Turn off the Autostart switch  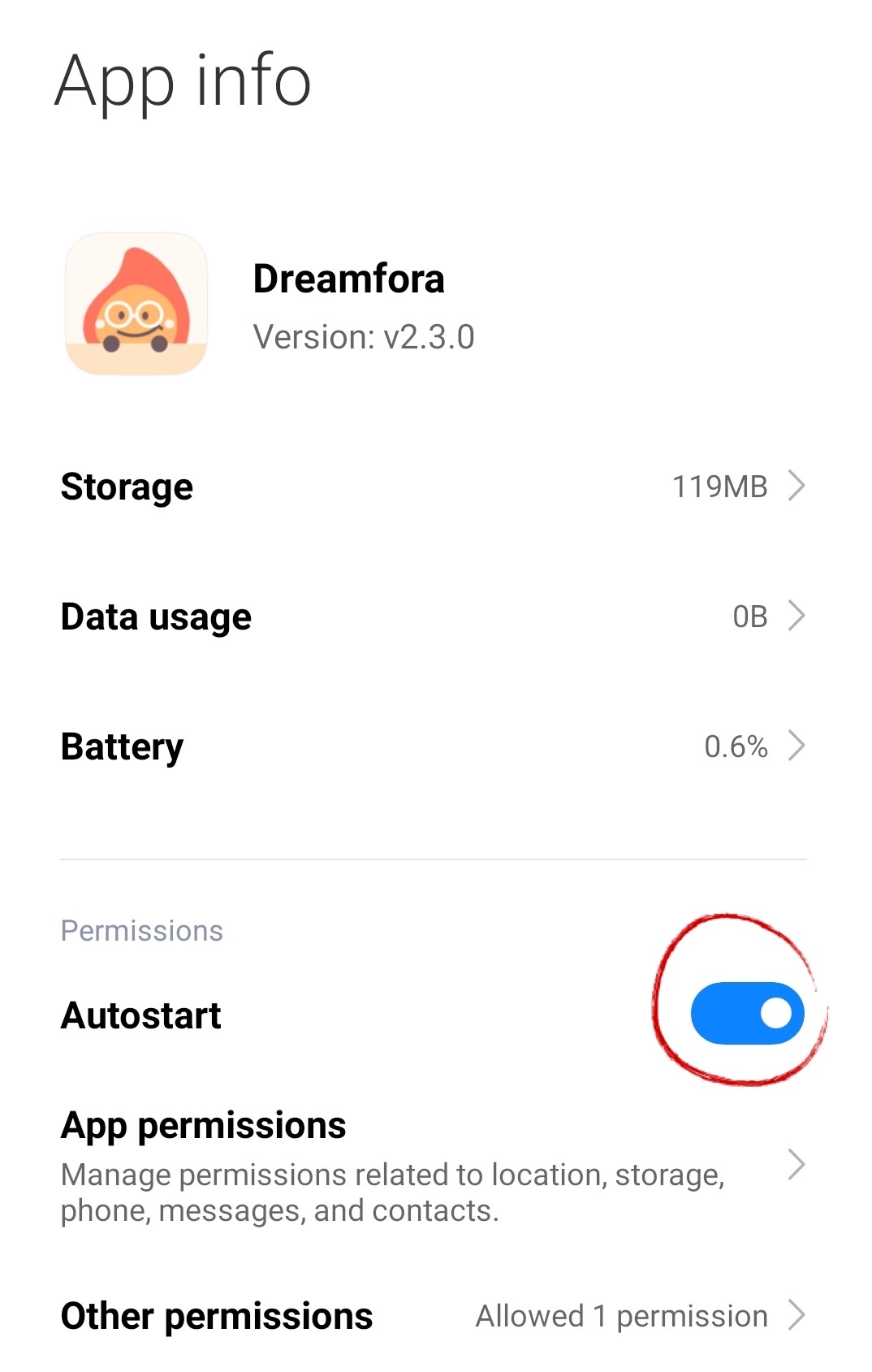[x=747, y=1013]
